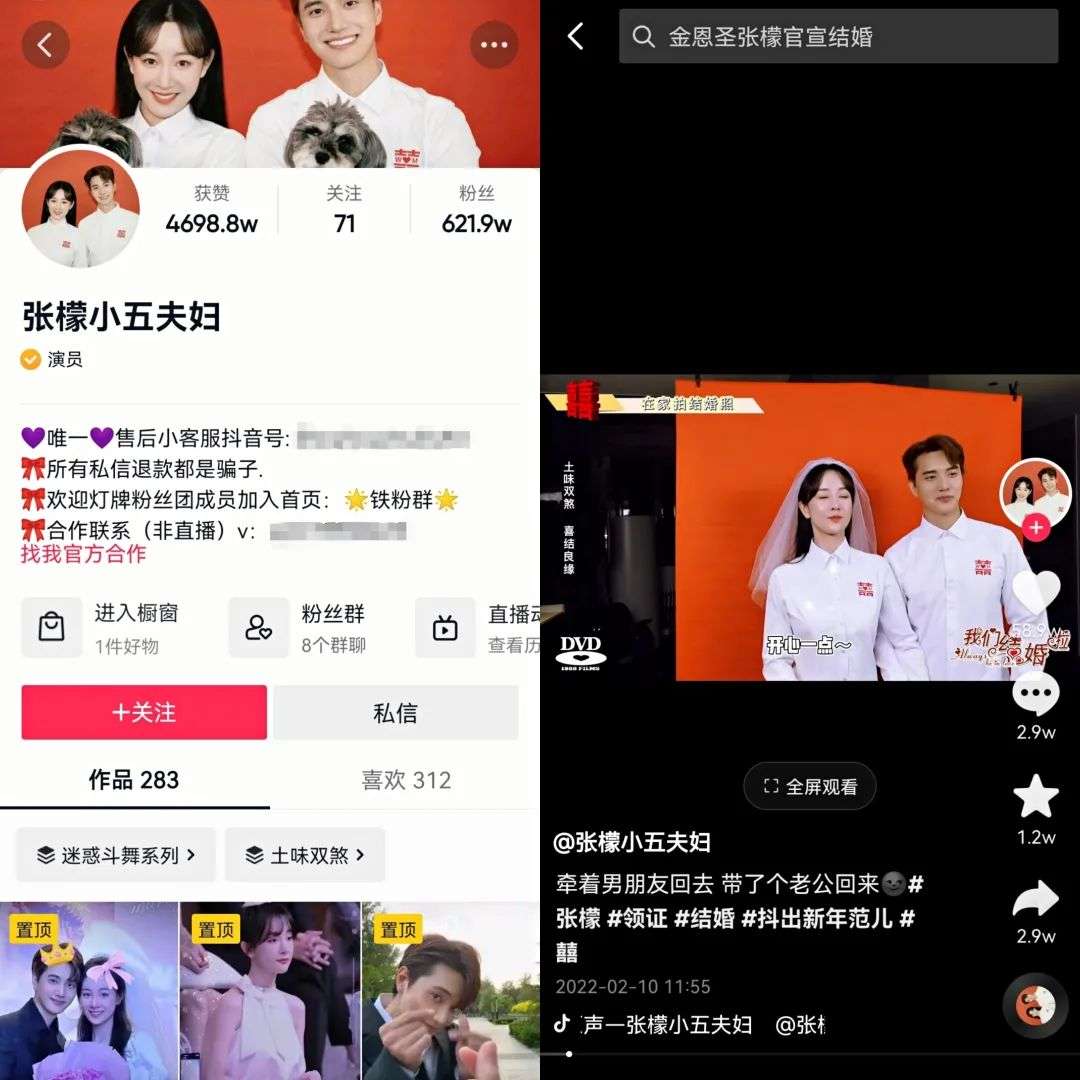Image resolution: width=1080 pixels, height=1080 pixels.
Task: Open the spinning music disc of the video
Action: 1036,1005
